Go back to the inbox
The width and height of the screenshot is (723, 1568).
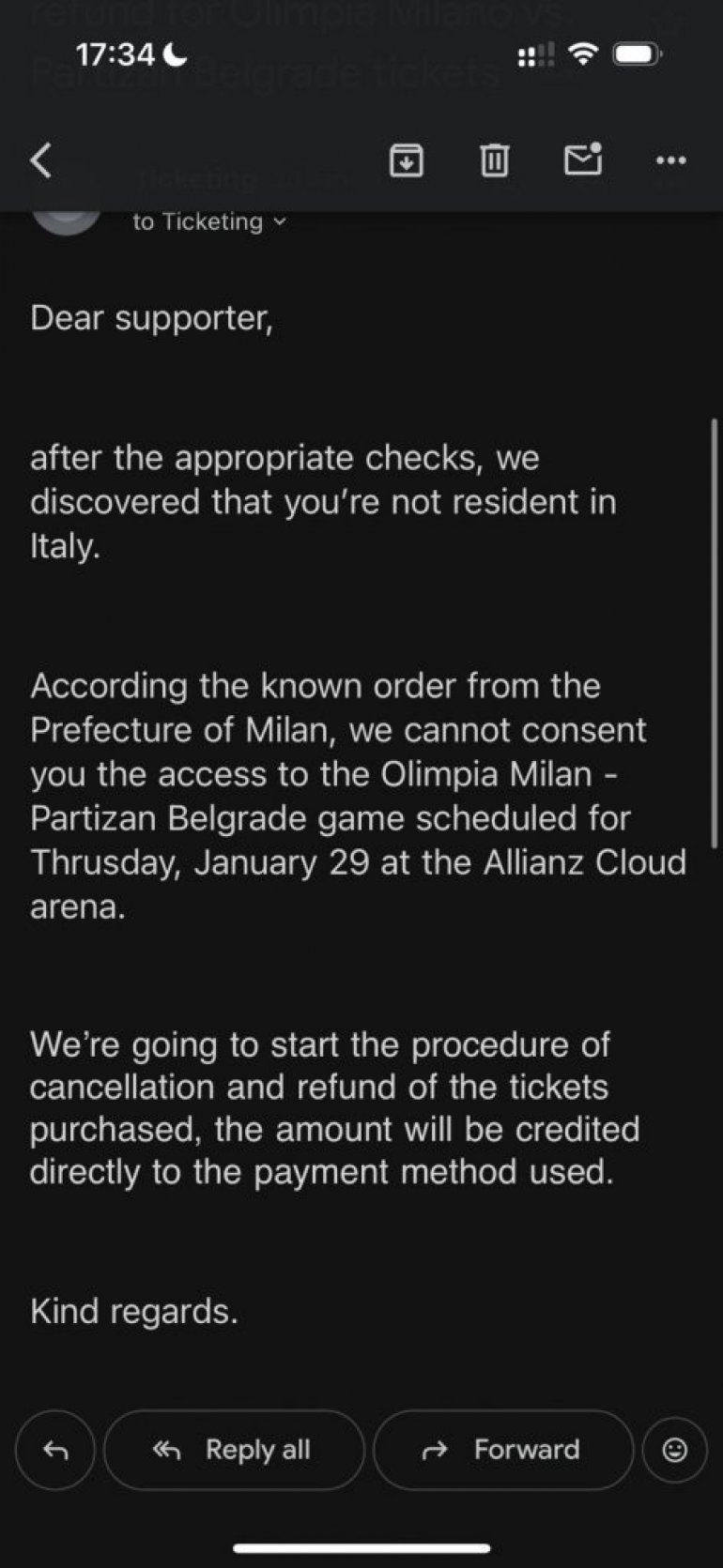point(41,160)
